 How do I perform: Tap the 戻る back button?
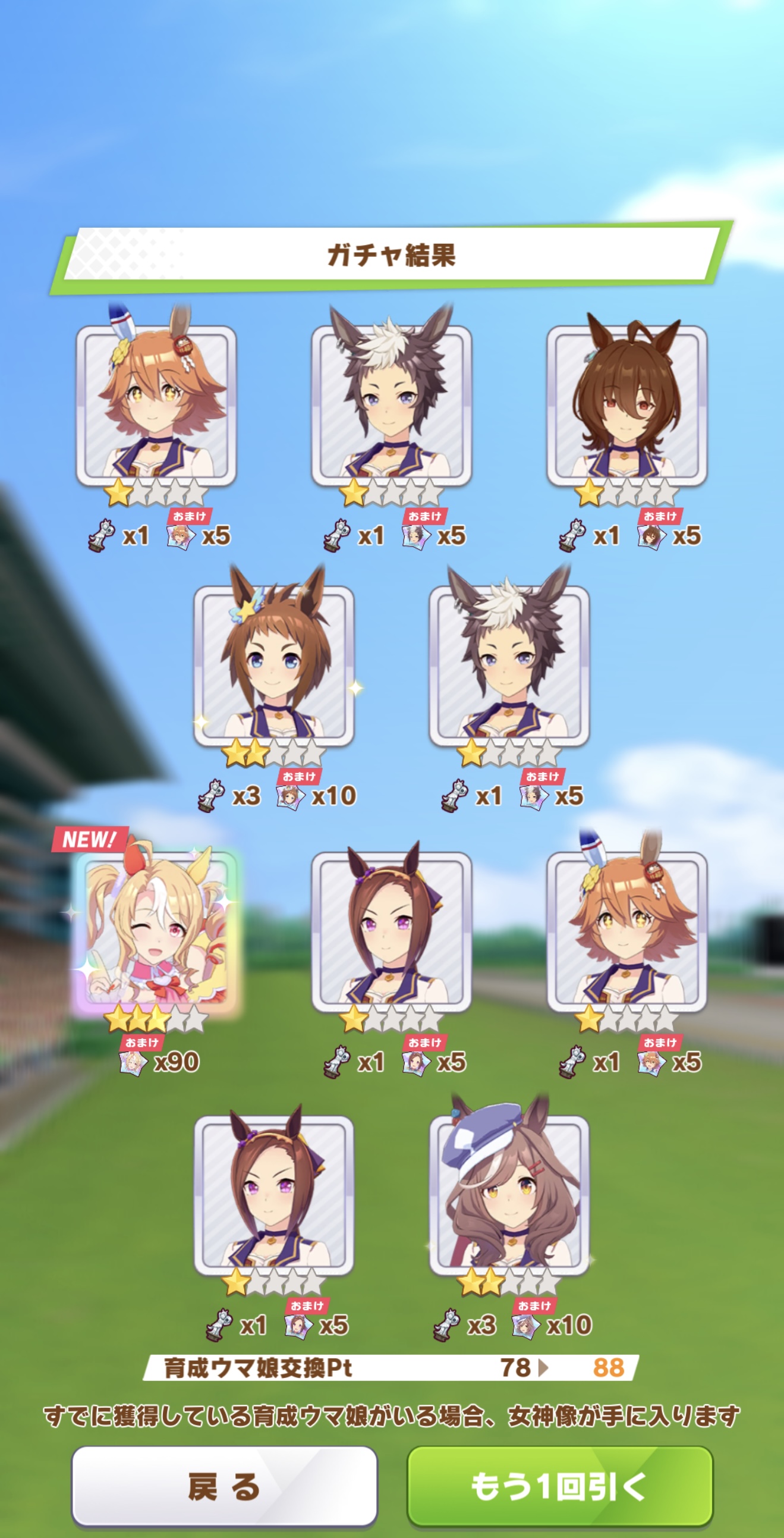coord(224,1486)
